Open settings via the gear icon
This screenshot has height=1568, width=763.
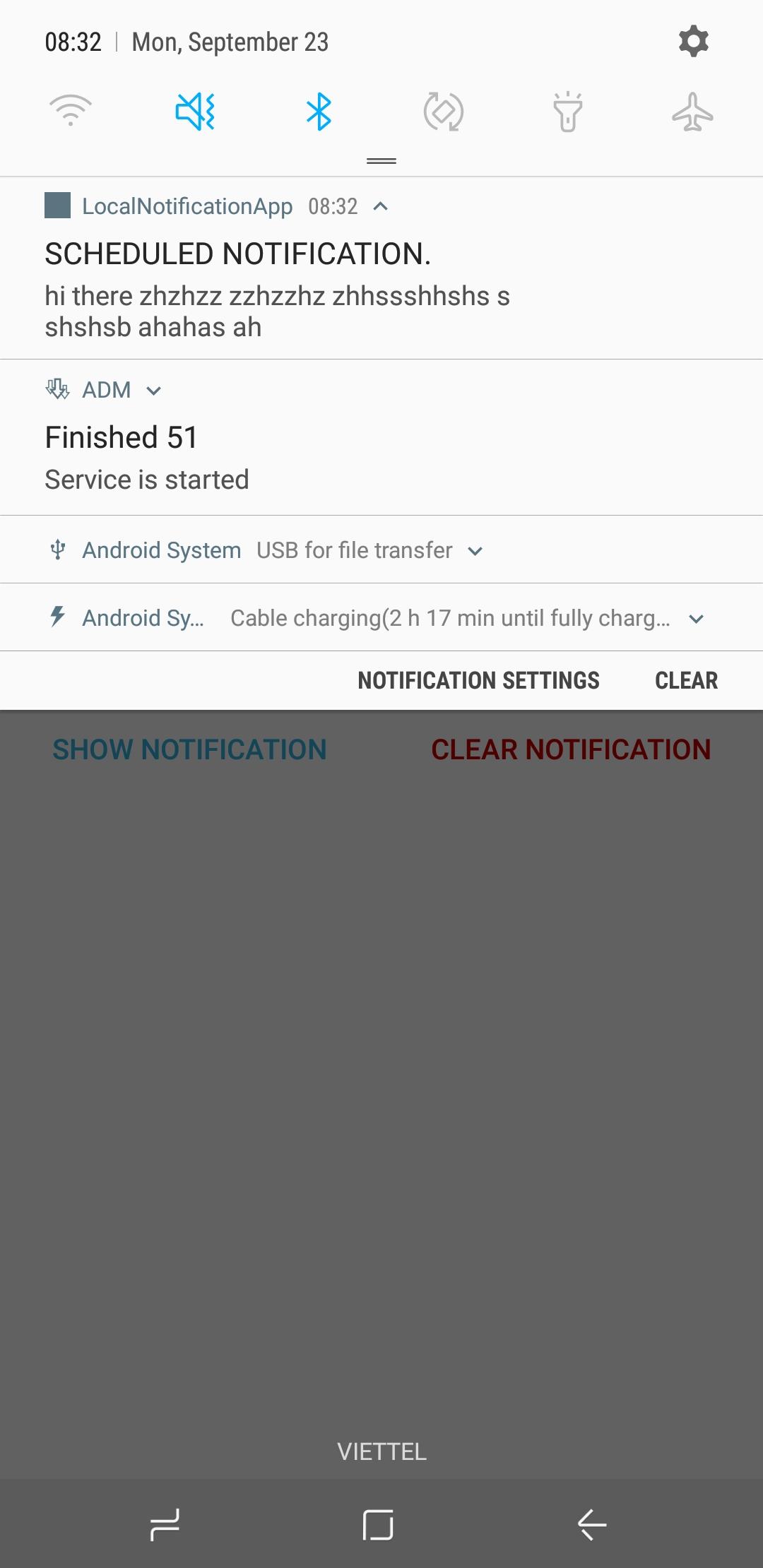pos(693,42)
